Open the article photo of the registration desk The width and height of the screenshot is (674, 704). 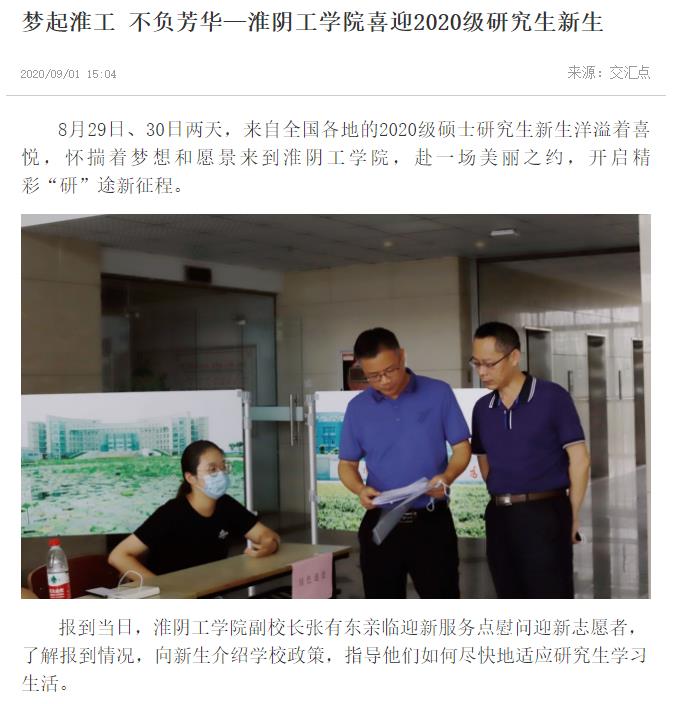pos(336,406)
